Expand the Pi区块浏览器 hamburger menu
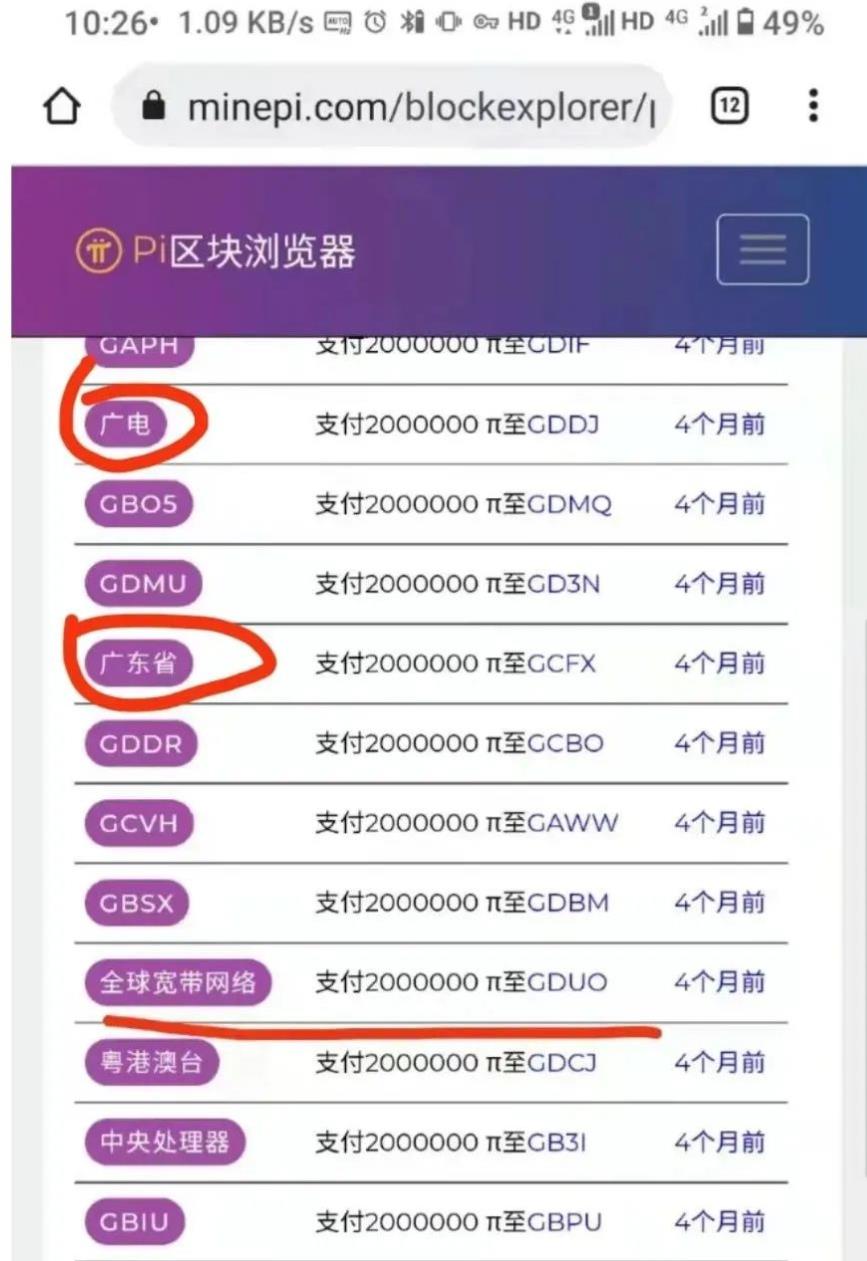Image resolution: width=867 pixels, height=1261 pixels. pyautogui.click(x=762, y=249)
